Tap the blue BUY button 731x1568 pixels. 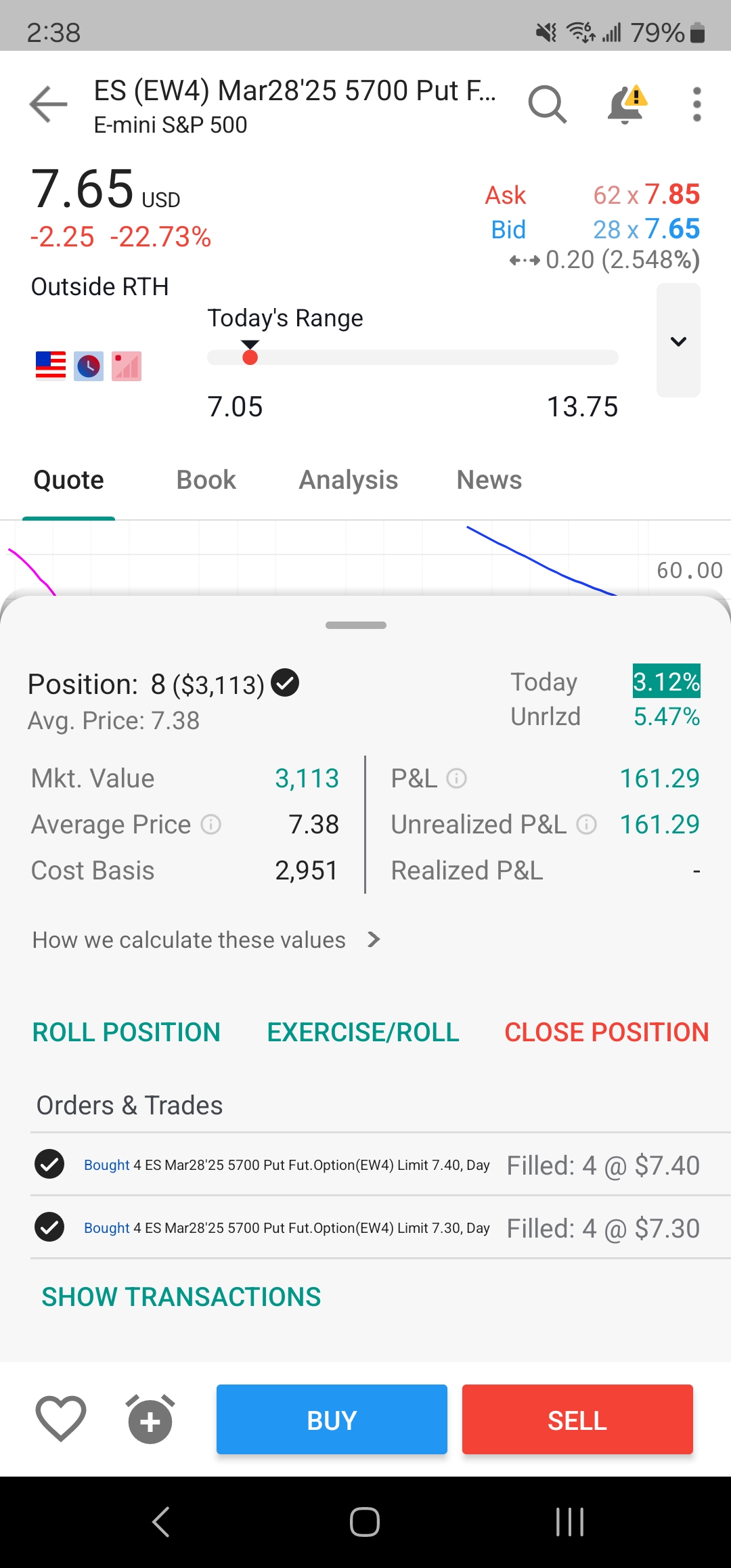coord(332,1420)
